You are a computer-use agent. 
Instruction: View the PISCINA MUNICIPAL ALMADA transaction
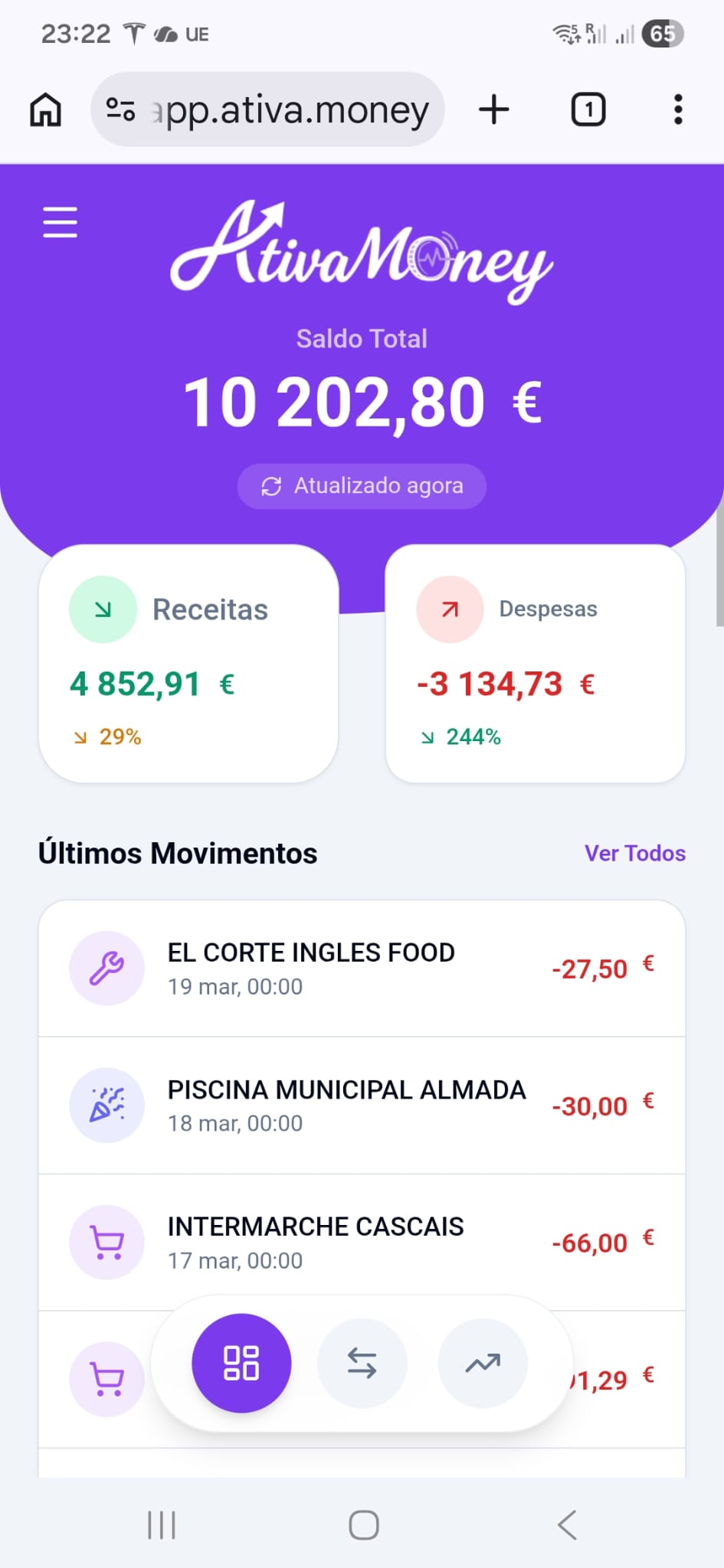pyautogui.click(x=362, y=1106)
